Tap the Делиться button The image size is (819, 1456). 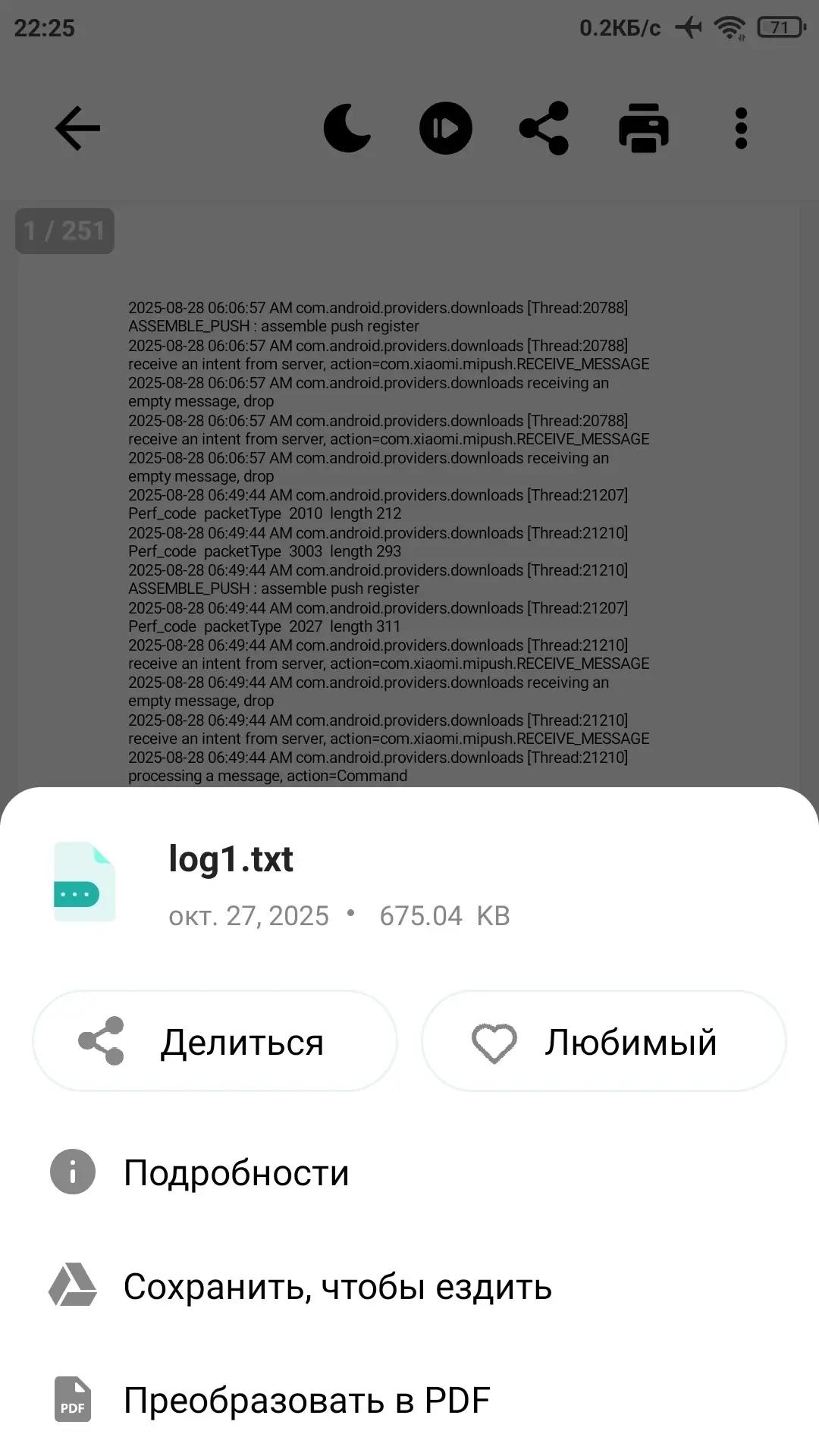tap(215, 1041)
